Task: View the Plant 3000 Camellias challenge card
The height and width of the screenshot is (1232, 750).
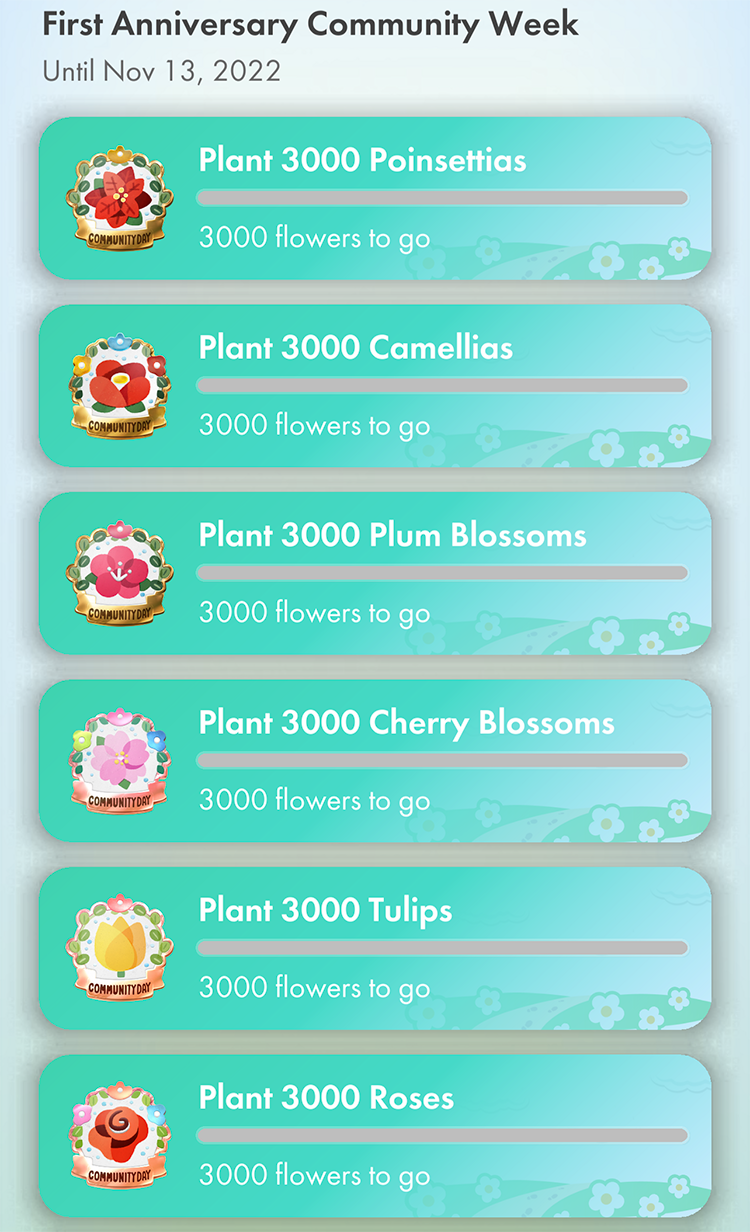Action: 375,386
